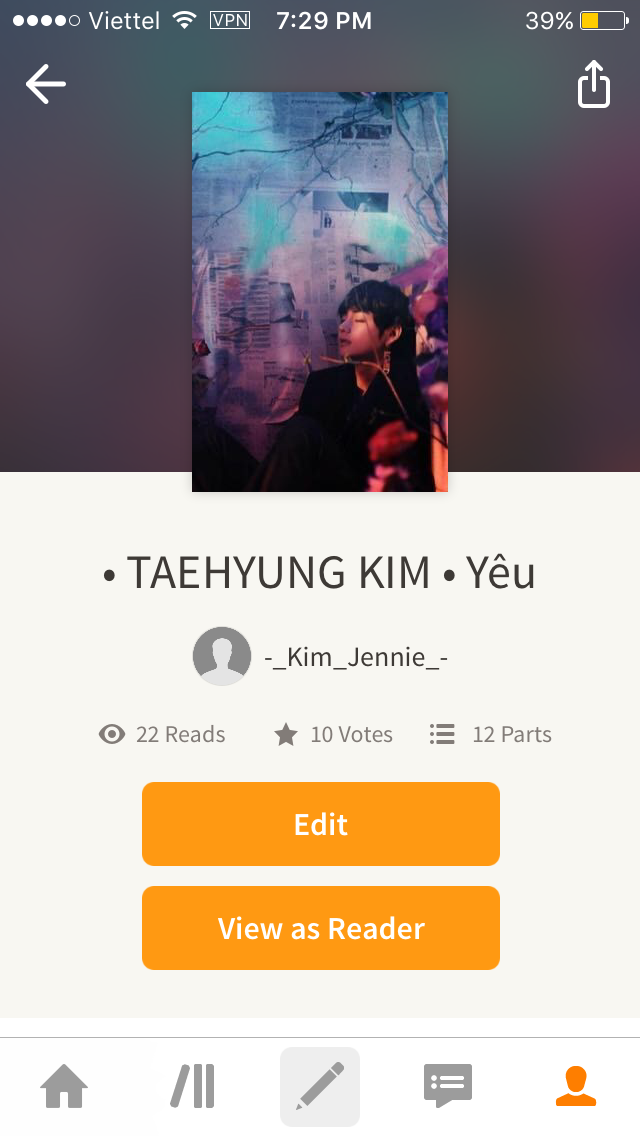Go to the Profile tab

click(x=576, y=1087)
